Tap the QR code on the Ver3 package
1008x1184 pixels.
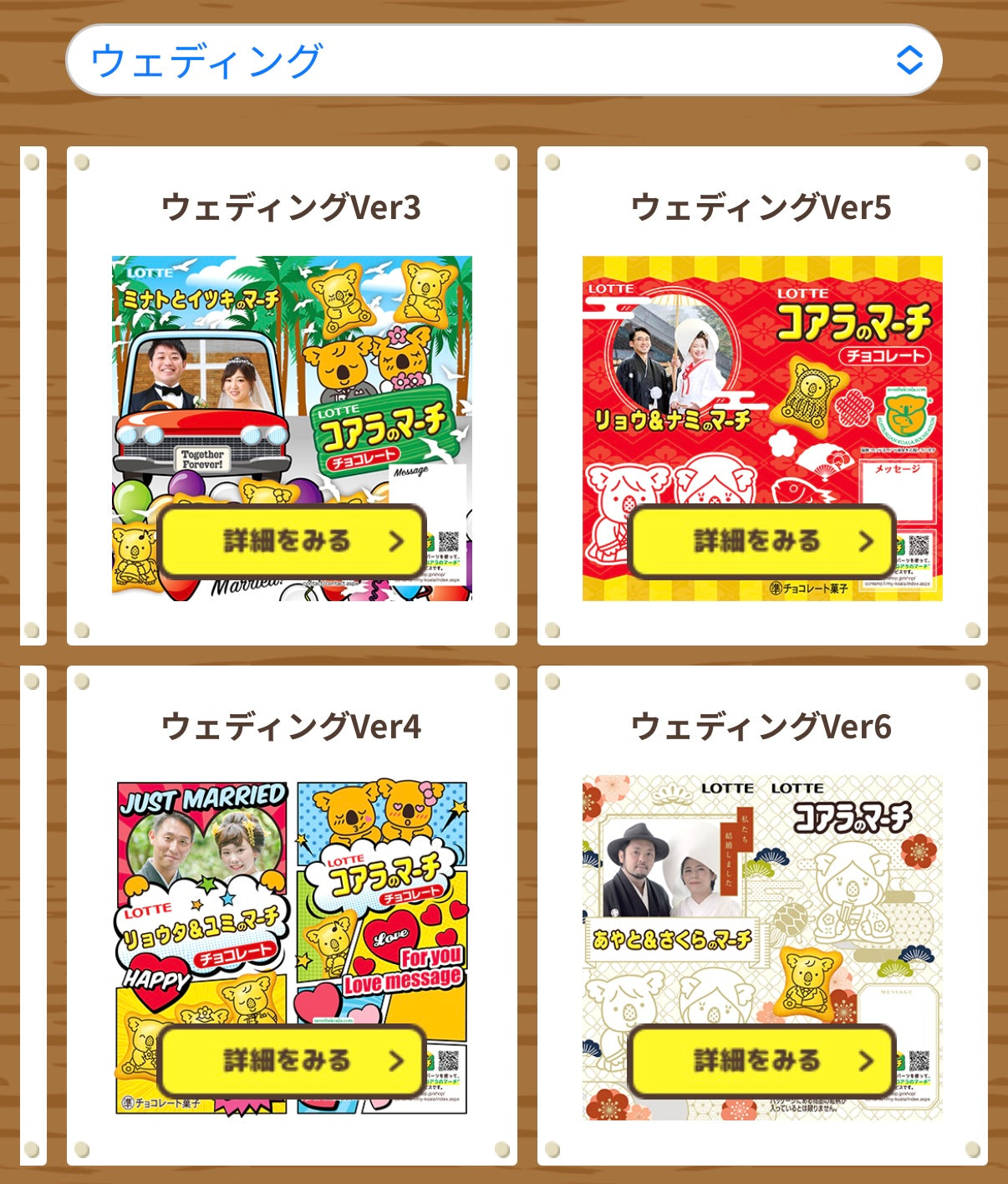tap(449, 542)
